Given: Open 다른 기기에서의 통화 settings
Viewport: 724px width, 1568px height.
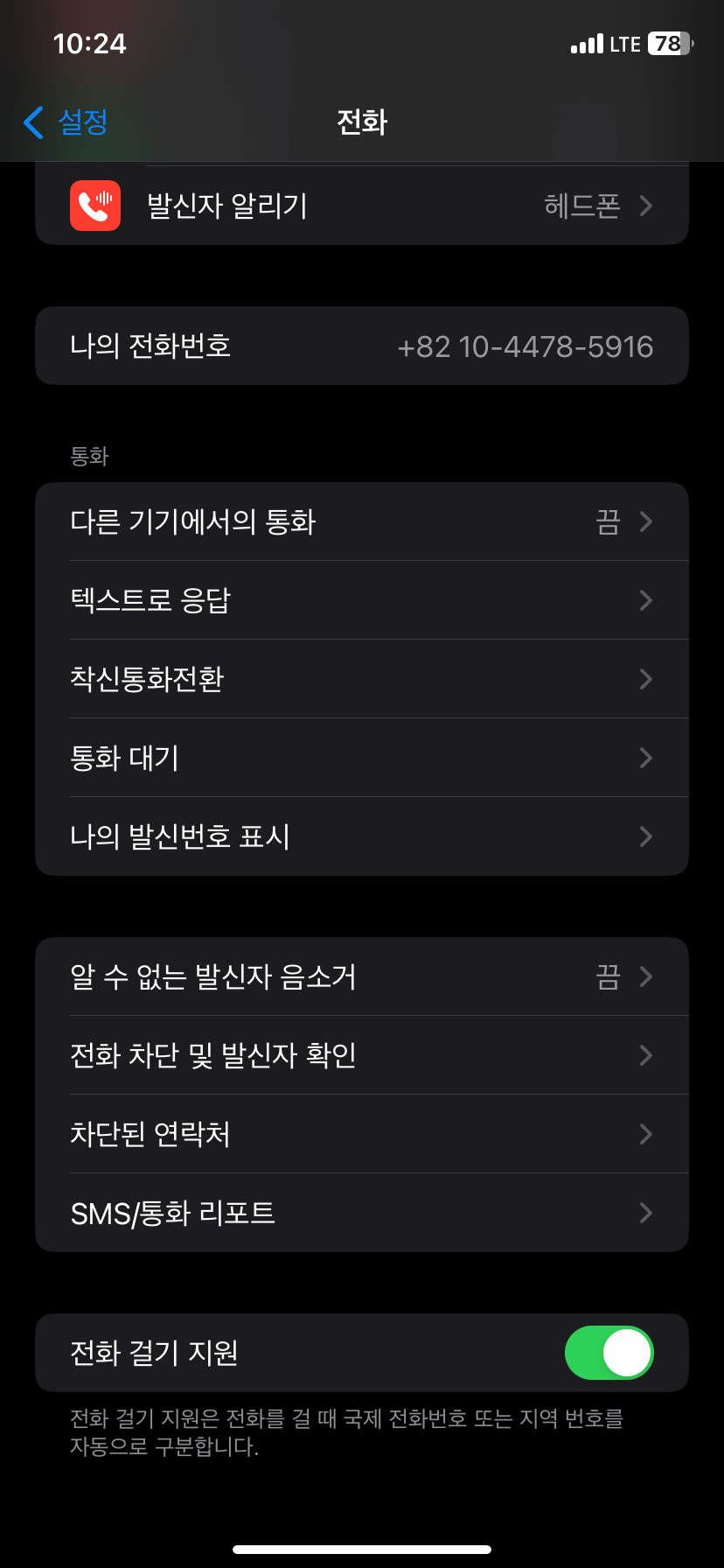Looking at the screenshot, I should click(362, 521).
